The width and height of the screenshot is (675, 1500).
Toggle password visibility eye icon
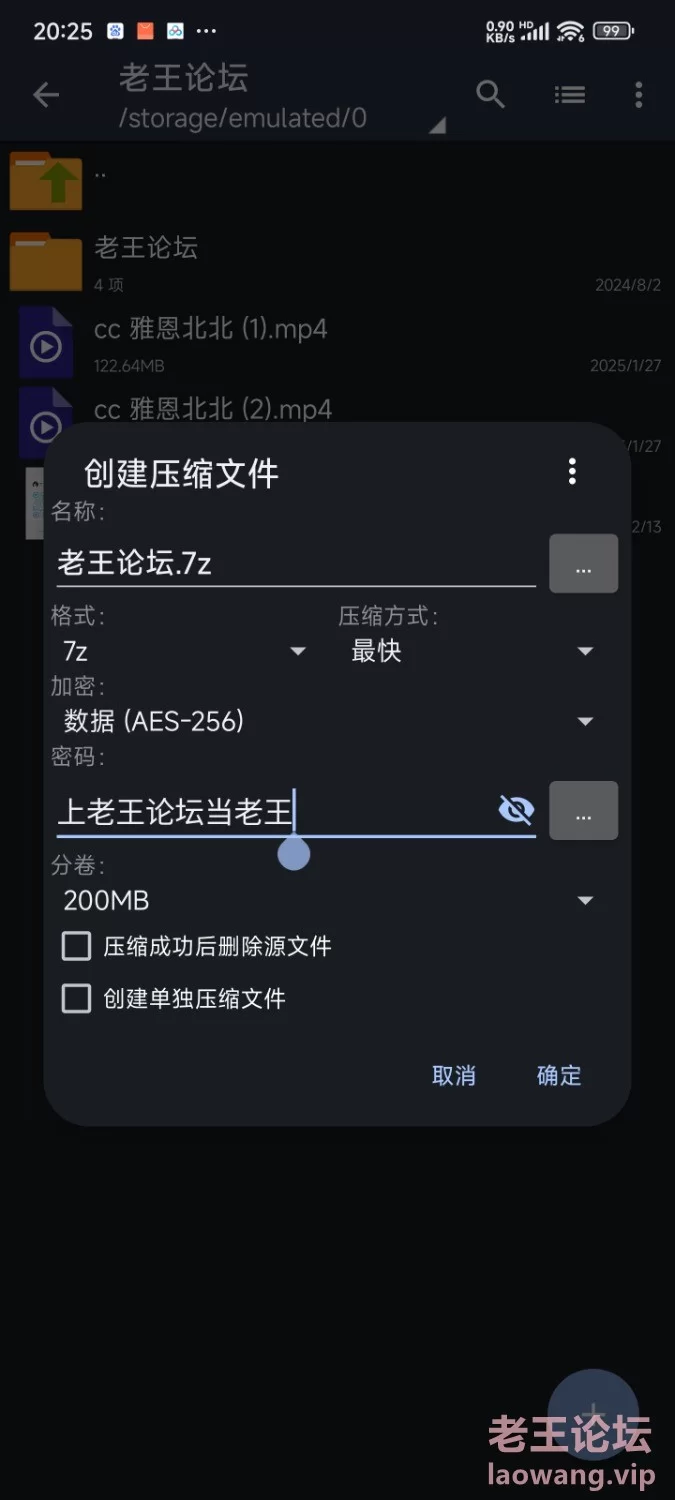click(x=516, y=810)
